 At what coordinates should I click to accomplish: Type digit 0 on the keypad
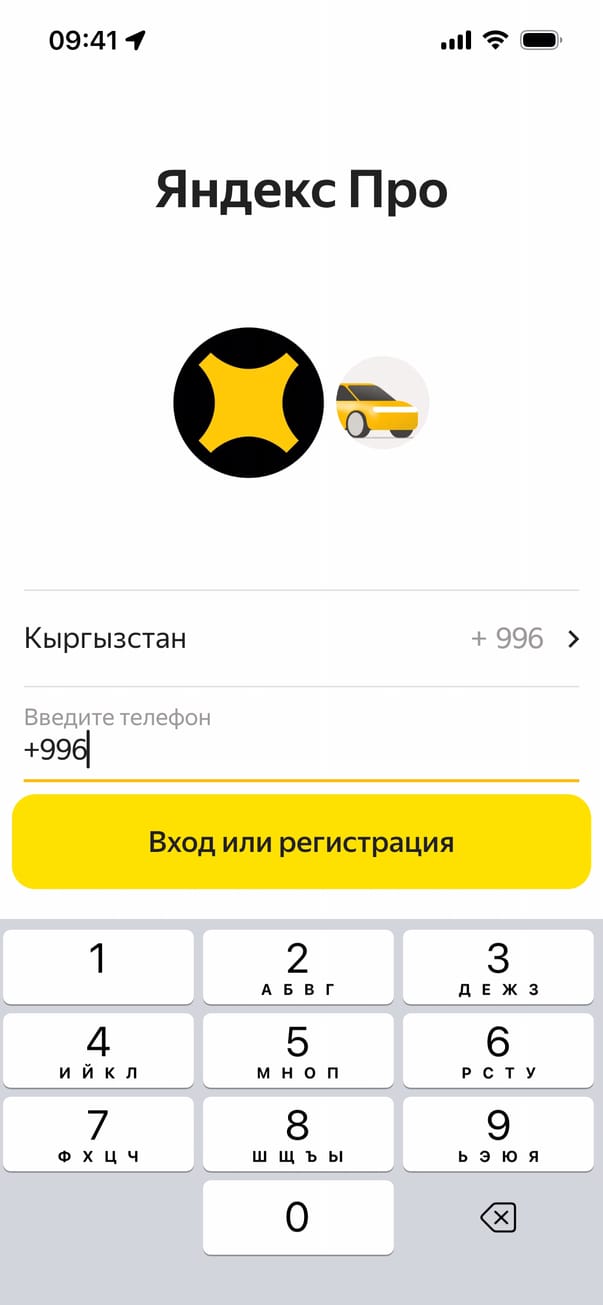(298, 1217)
